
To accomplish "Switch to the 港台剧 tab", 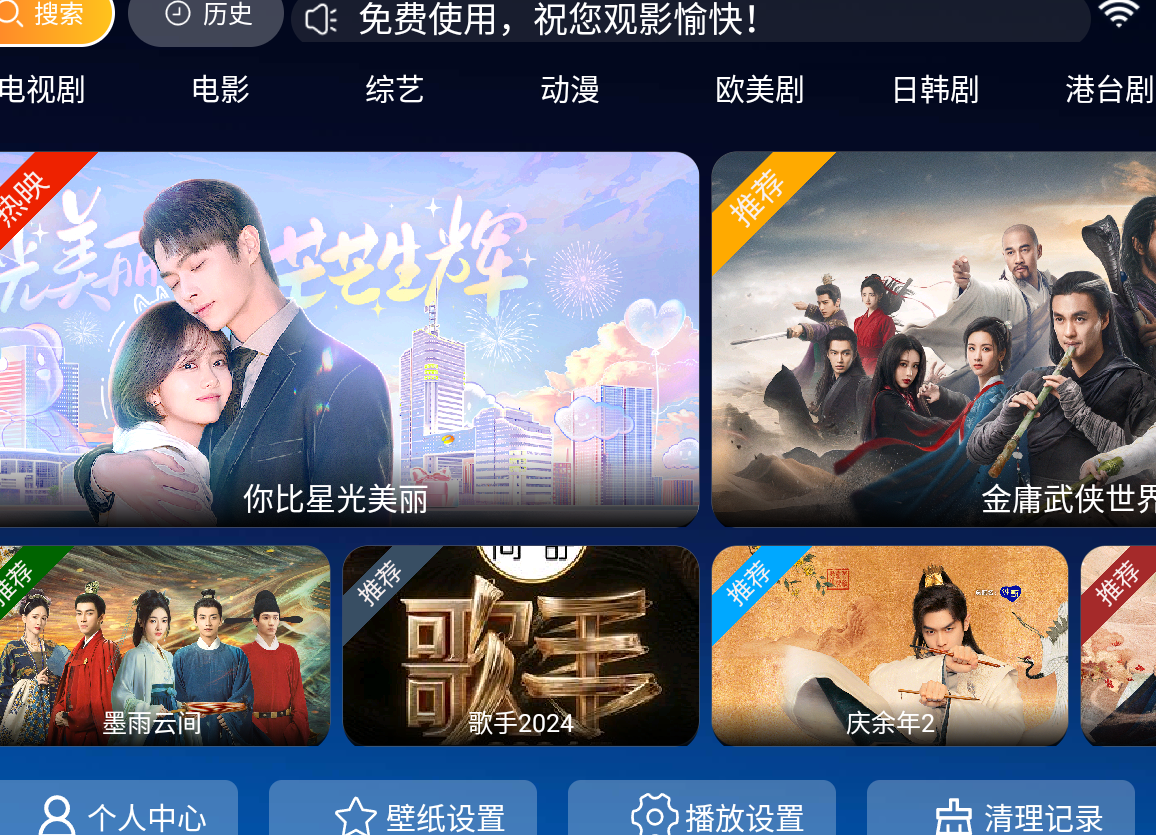I will pyautogui.click(x=1108, y=90).
